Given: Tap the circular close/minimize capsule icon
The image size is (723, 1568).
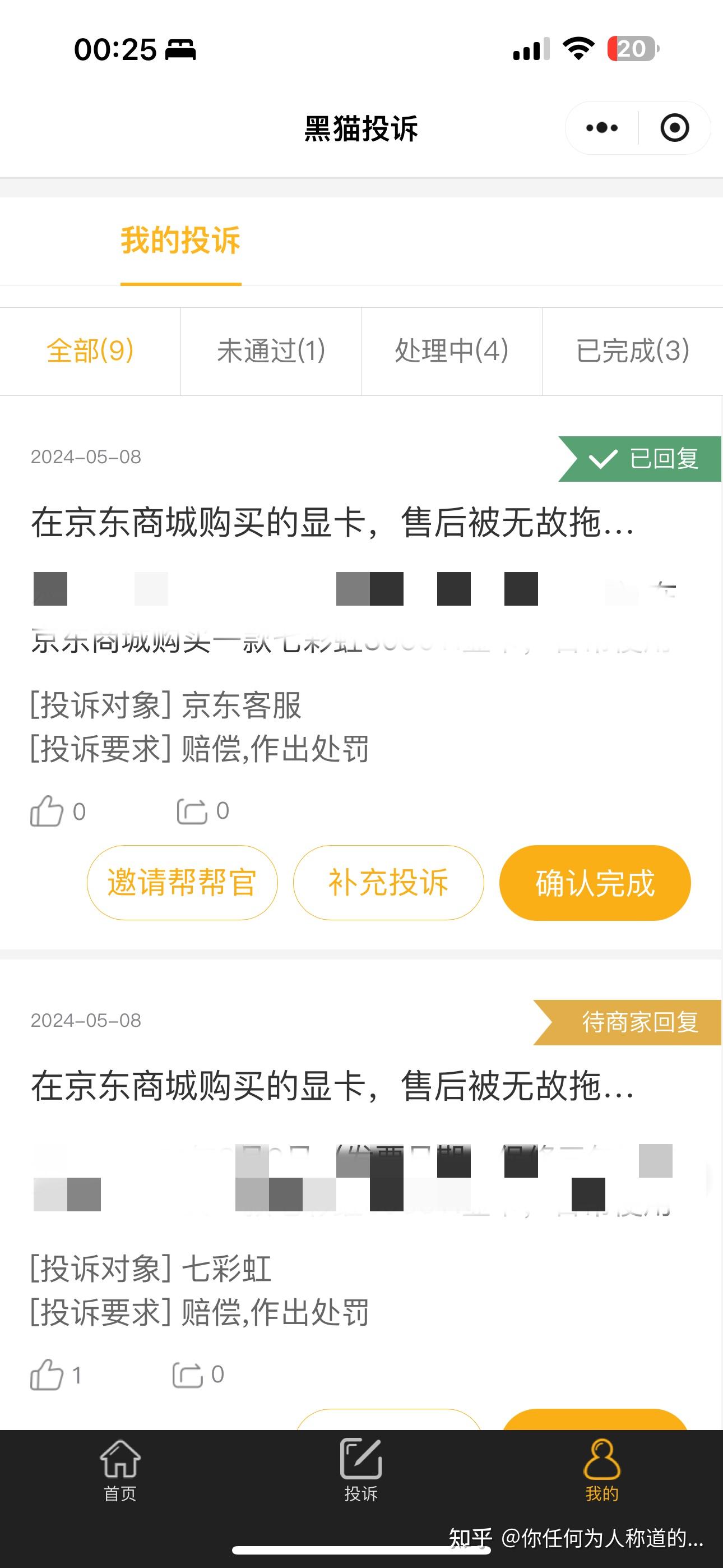Looking at the screenshot, I should 674,127.
